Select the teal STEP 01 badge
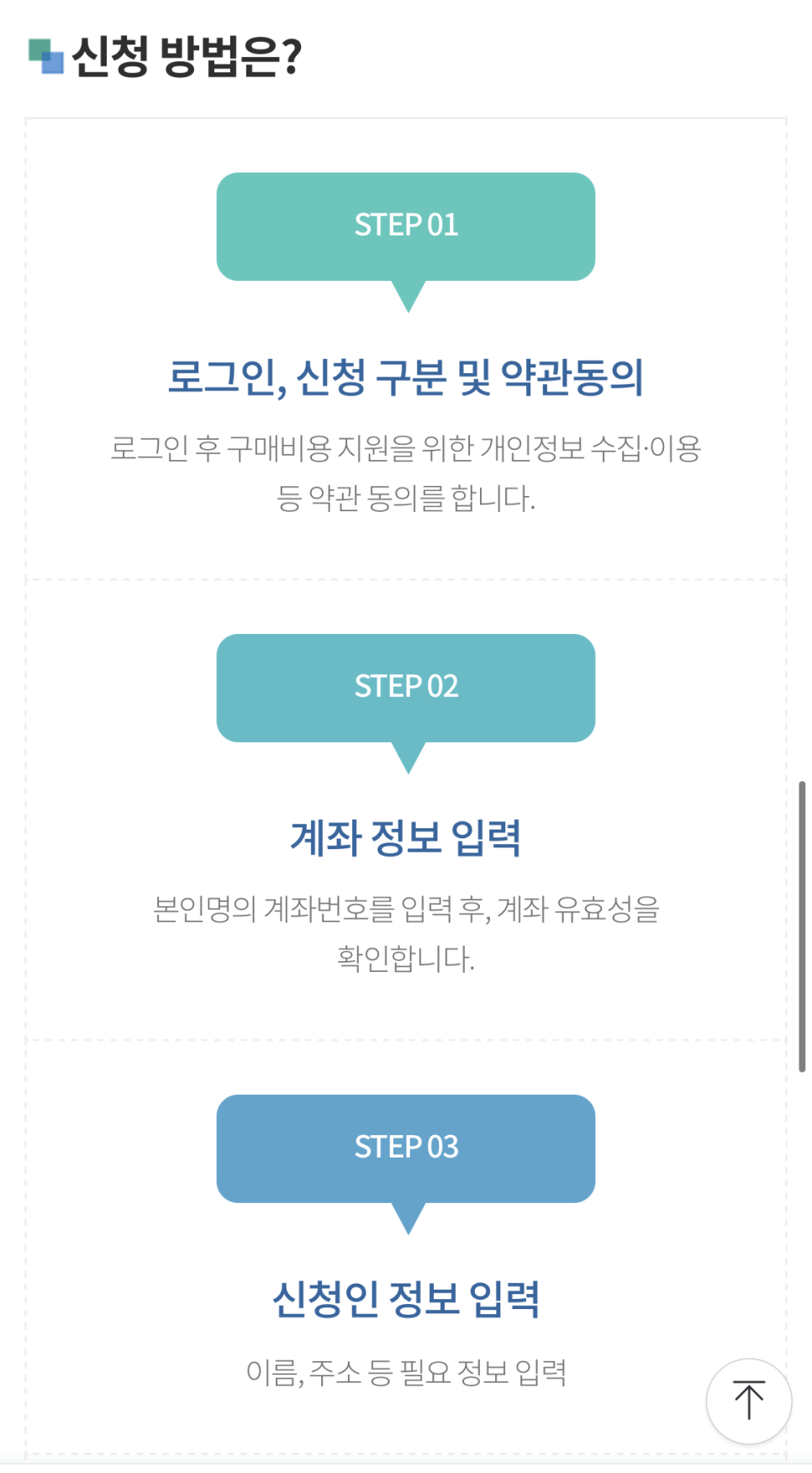812x1473 pixels. (x=406, y=224)
